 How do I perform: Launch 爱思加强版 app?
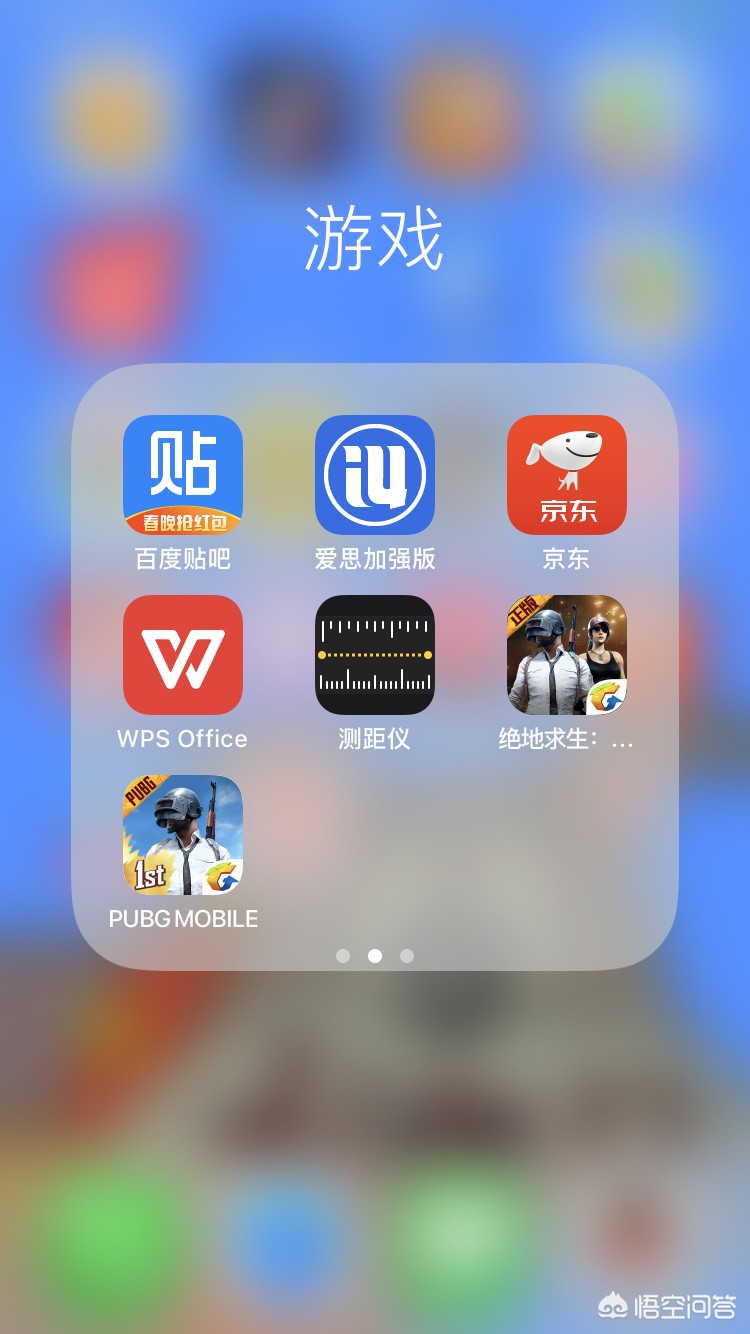pos(375,476)
